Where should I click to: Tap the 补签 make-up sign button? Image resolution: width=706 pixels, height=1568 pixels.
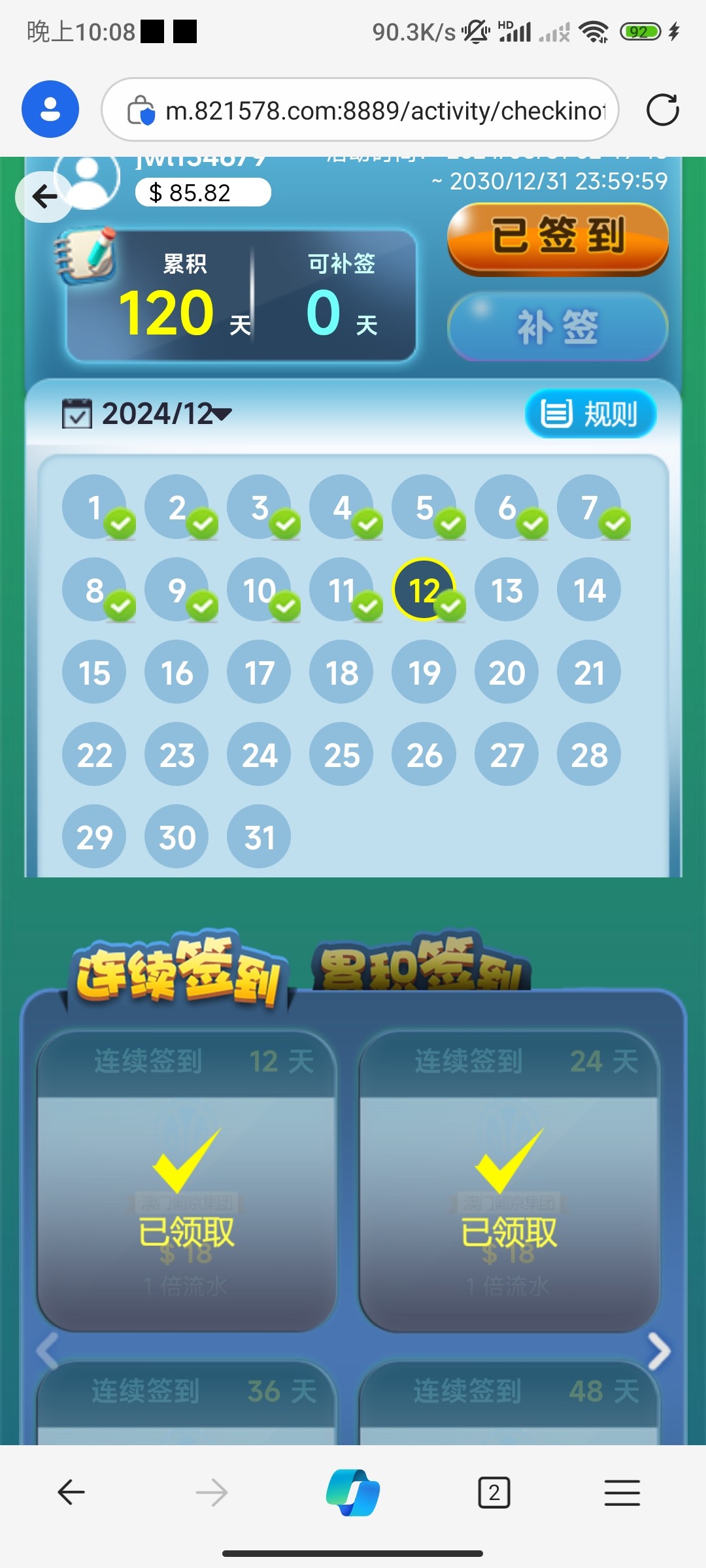pos(558,326)
